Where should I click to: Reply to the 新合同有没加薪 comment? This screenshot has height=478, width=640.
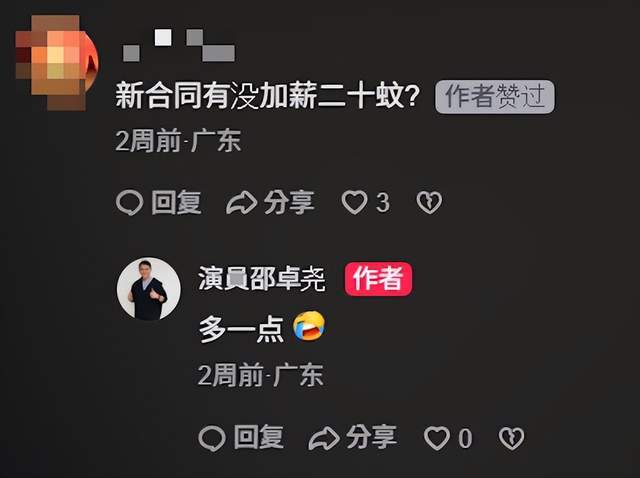[x=160, y=203]
